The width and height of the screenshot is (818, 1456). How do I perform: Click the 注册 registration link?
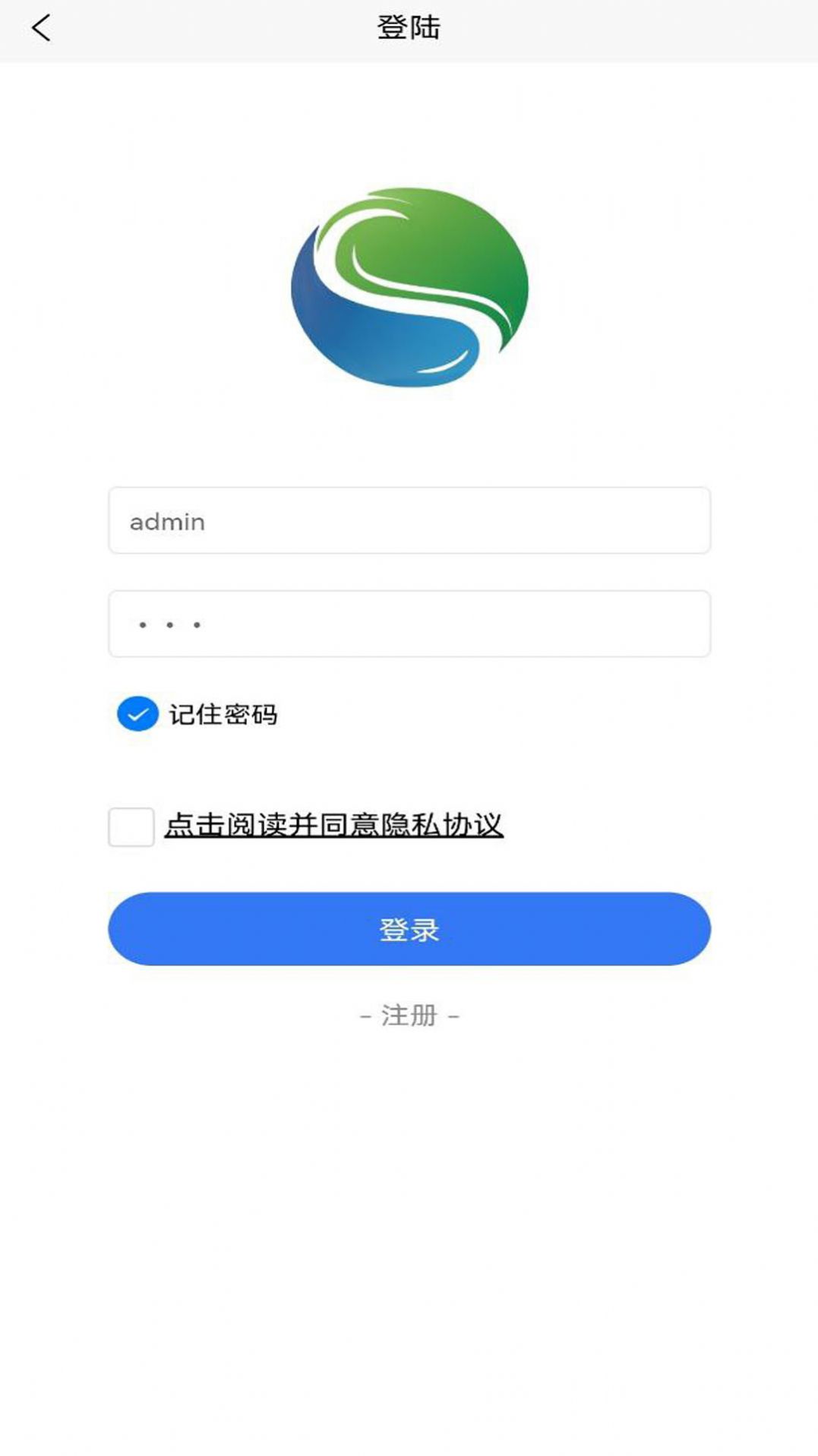tap(409, 1016)
